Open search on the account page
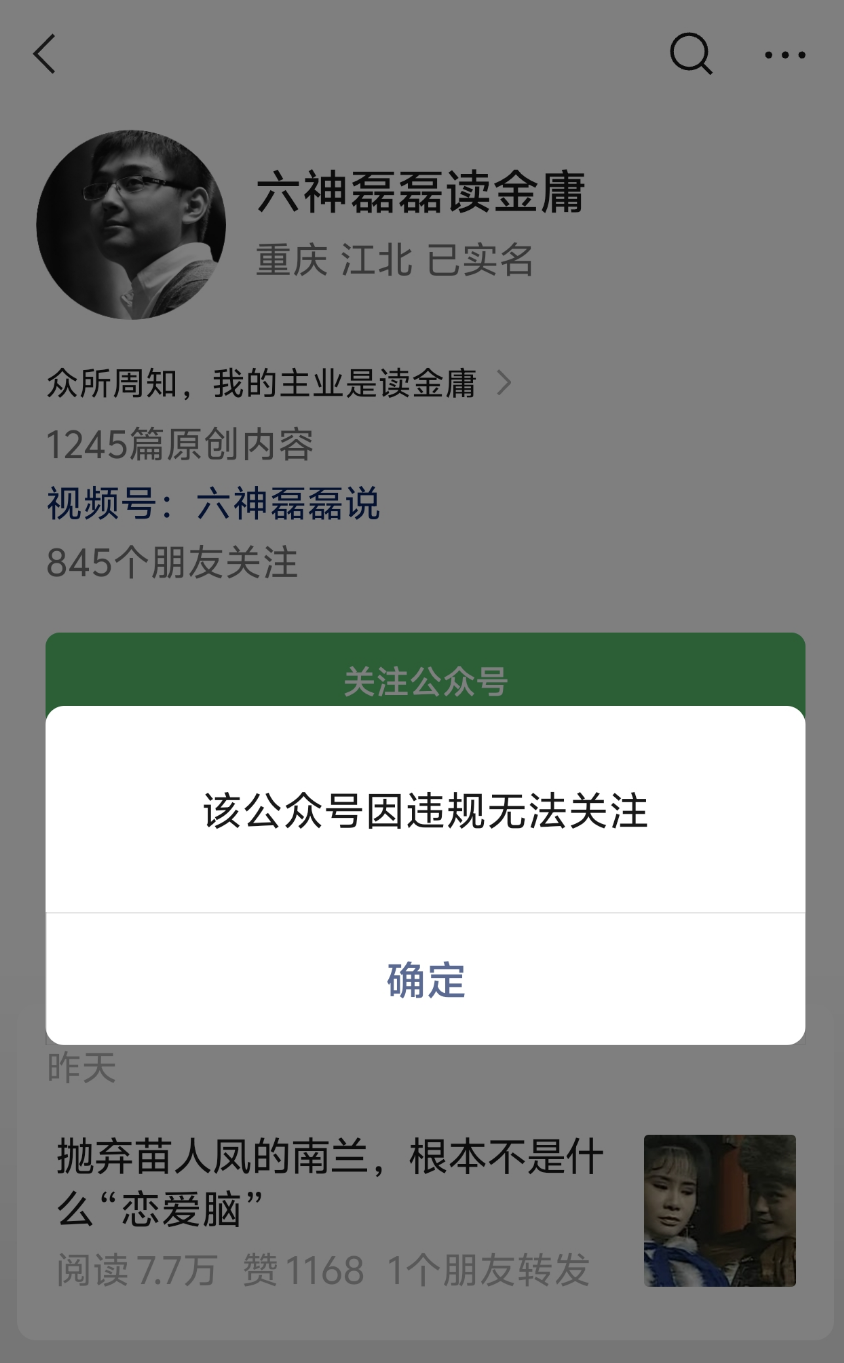This screenshot has width=844, height=1363. click(690, 54)
